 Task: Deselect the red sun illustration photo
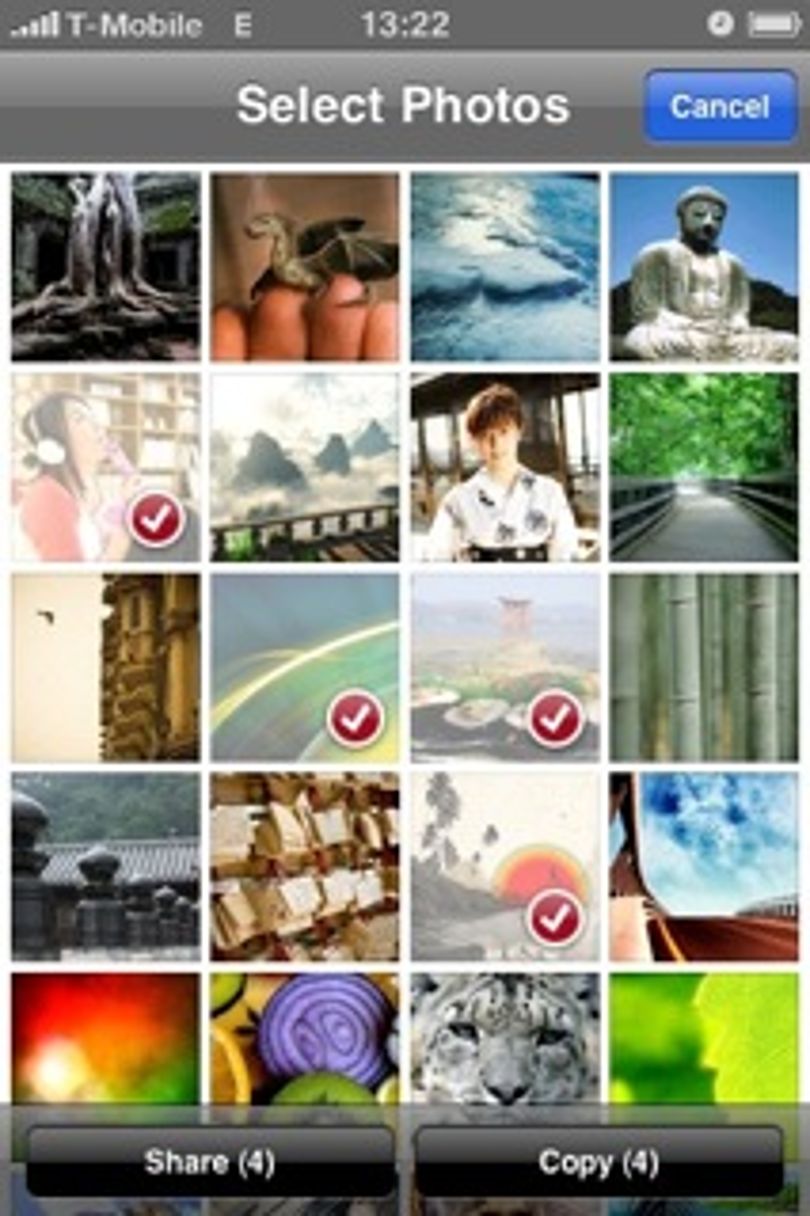(505, 867)
